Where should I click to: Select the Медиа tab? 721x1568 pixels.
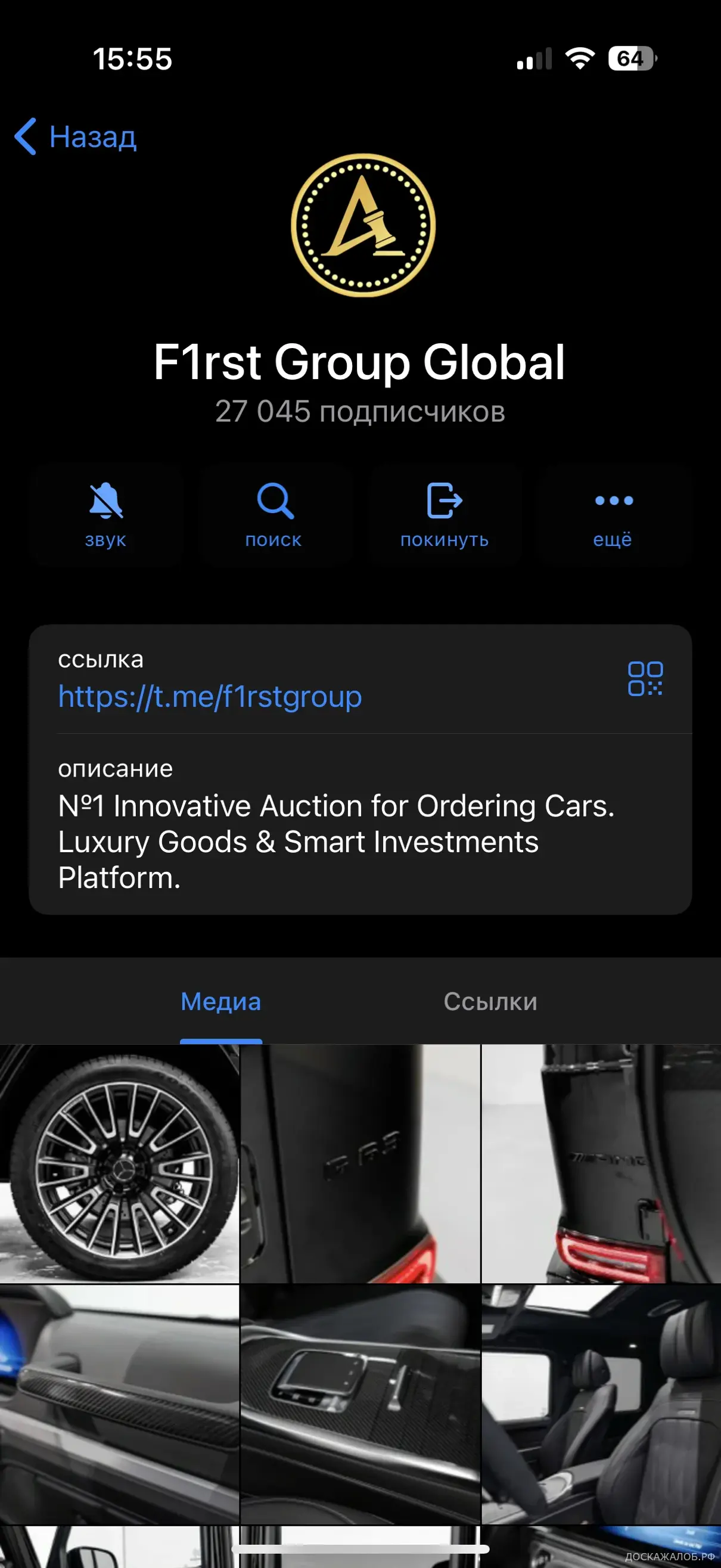coord(221,1001)
